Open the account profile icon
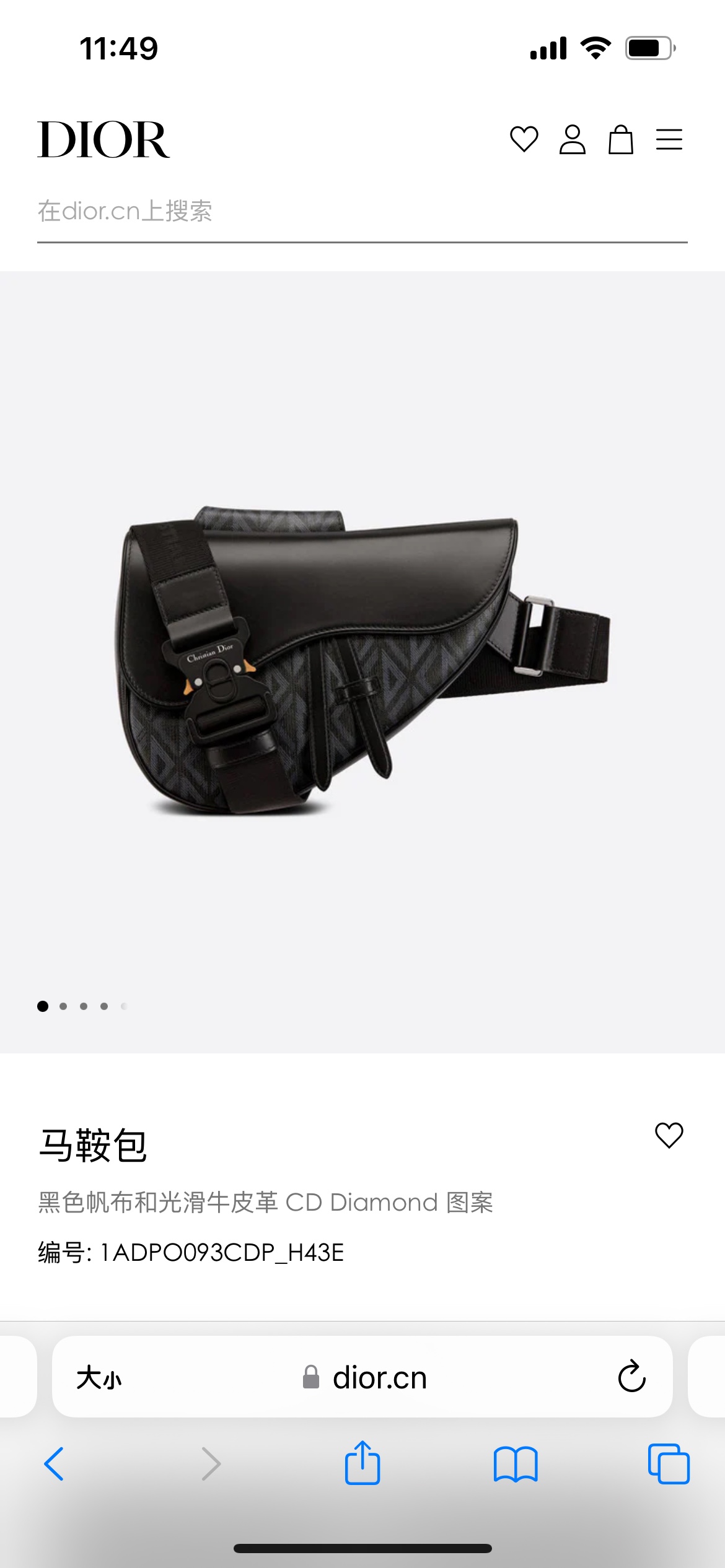Screen dimensions: 725x1568 click(x=572, y=139)
